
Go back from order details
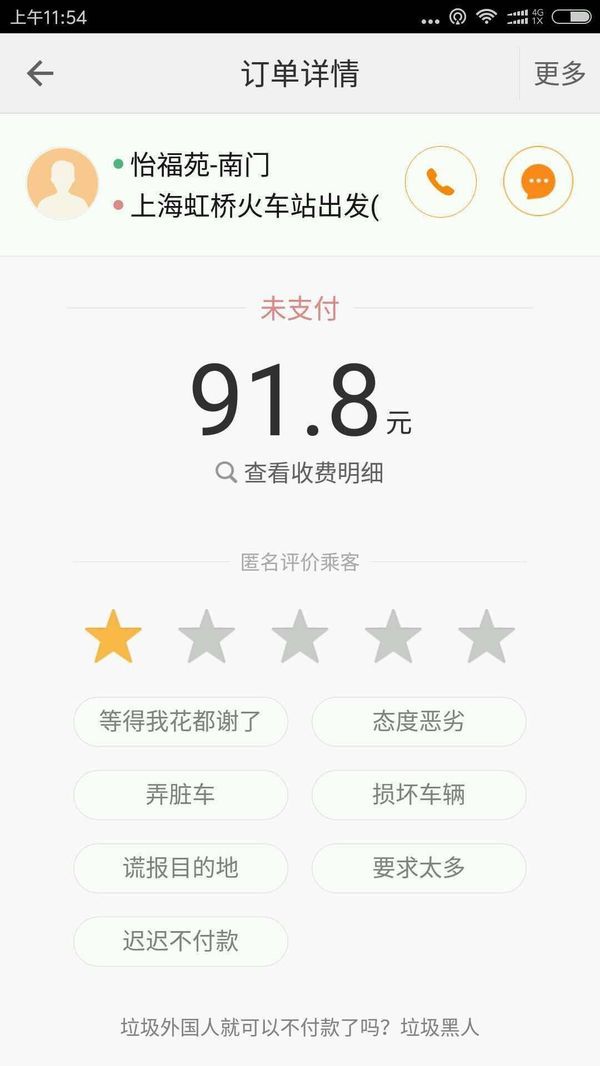coord(40,73)
